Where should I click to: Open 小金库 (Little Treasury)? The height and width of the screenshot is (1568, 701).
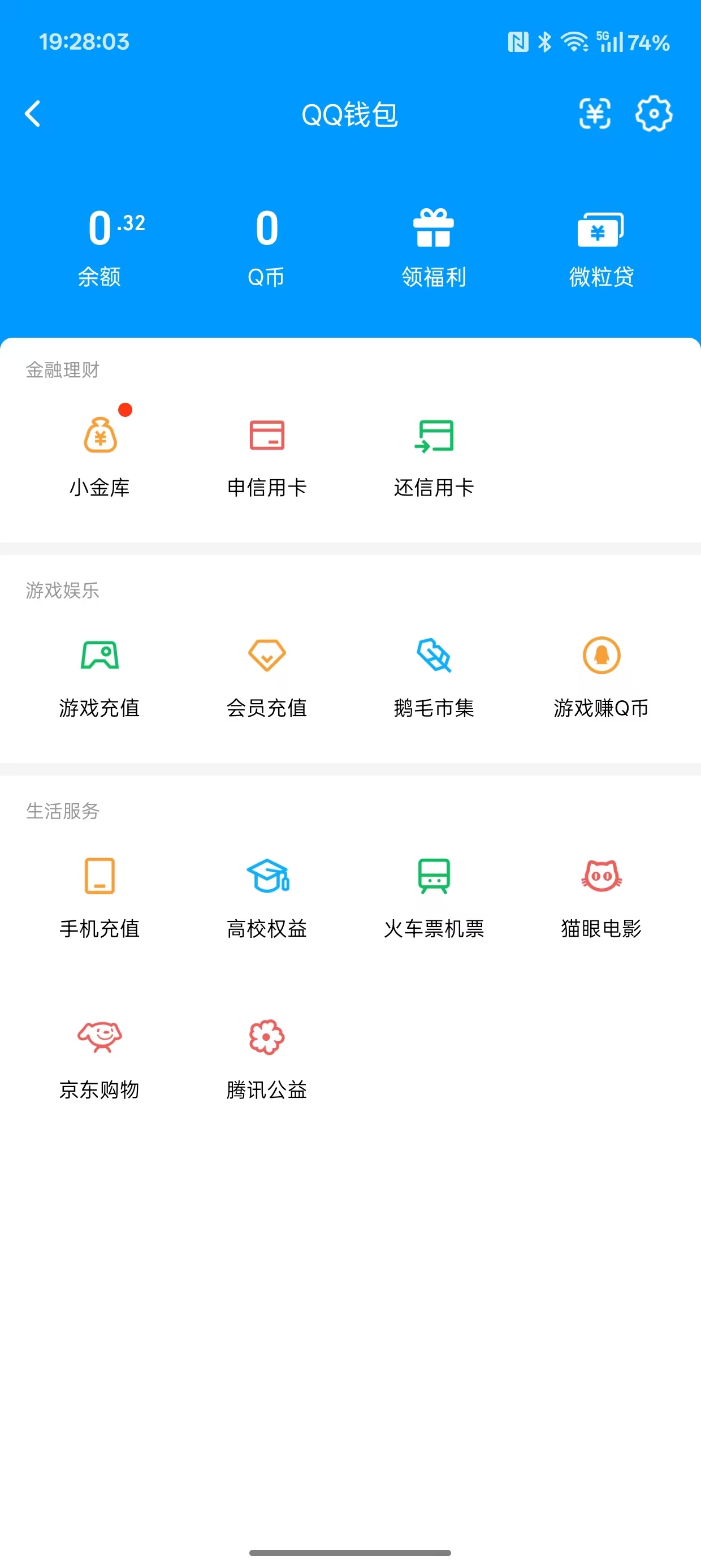[100, 454]
